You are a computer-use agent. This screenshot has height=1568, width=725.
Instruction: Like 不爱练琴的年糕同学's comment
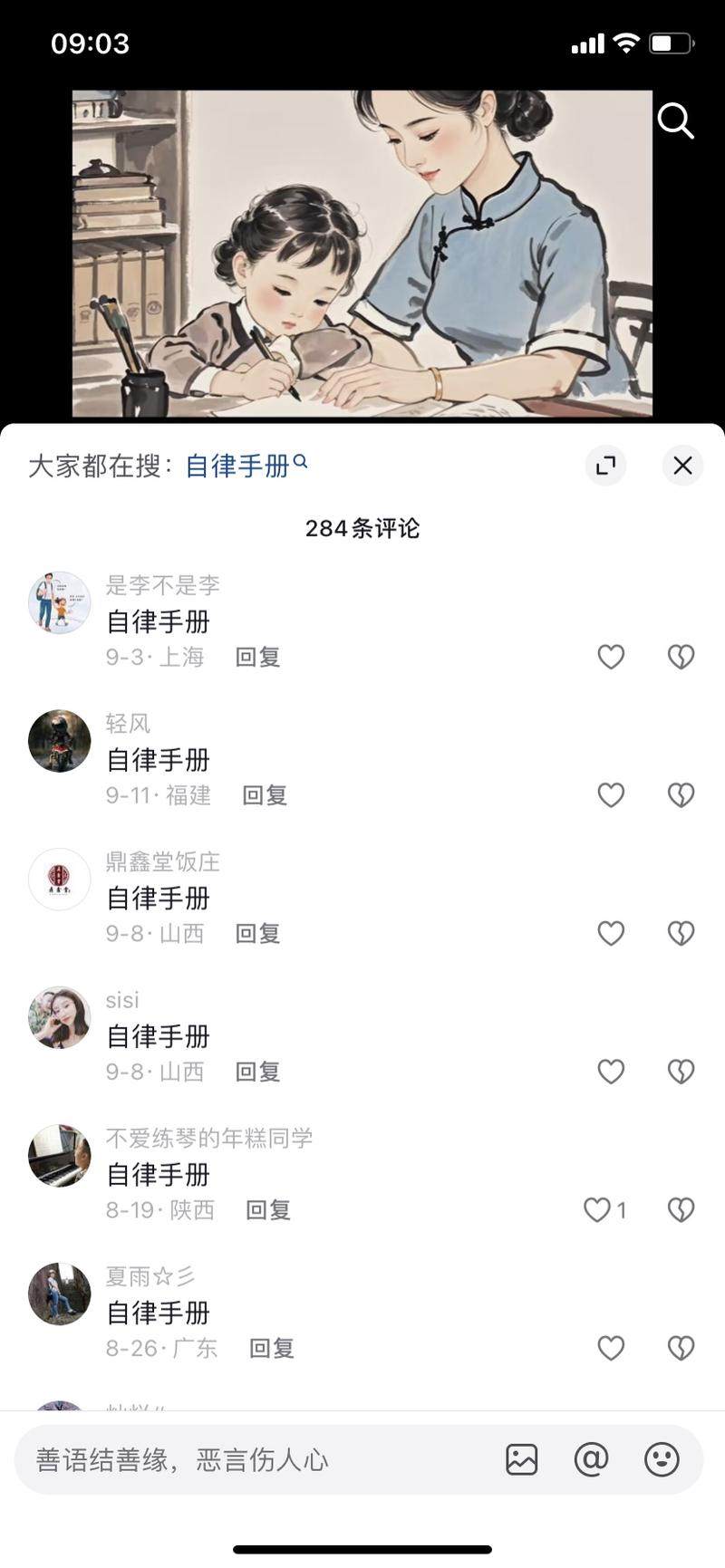[597, 1210]
